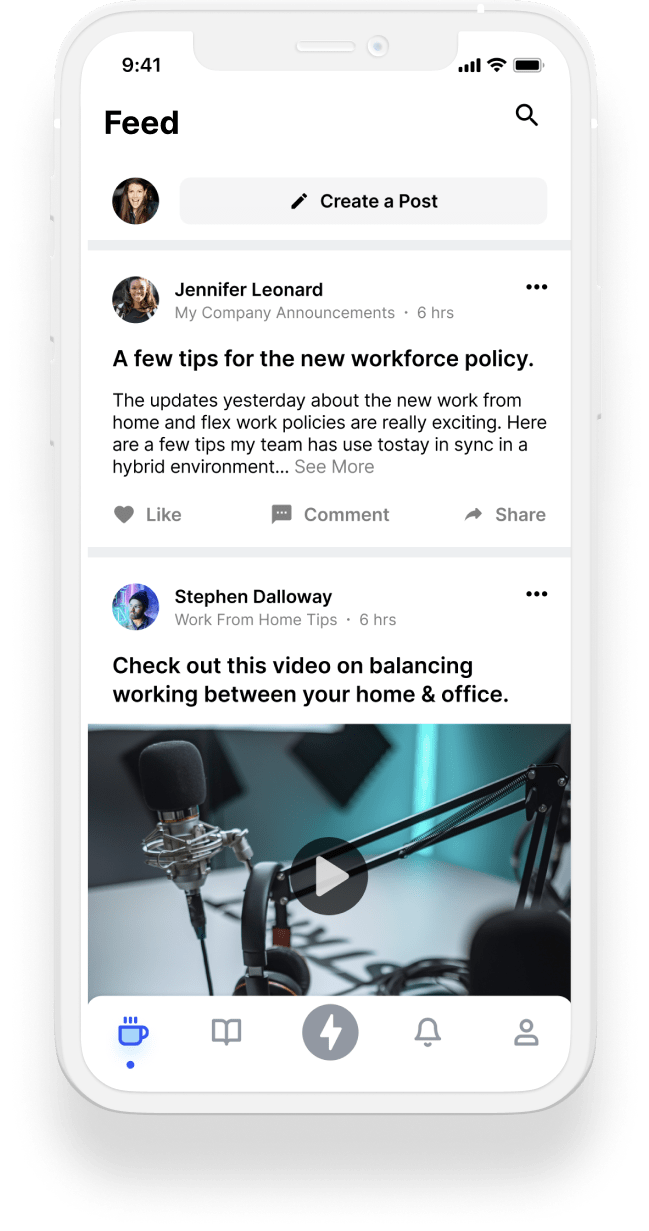
Task: Open options menu on Jennifer Leonard's post
Action: coord(537,287)
